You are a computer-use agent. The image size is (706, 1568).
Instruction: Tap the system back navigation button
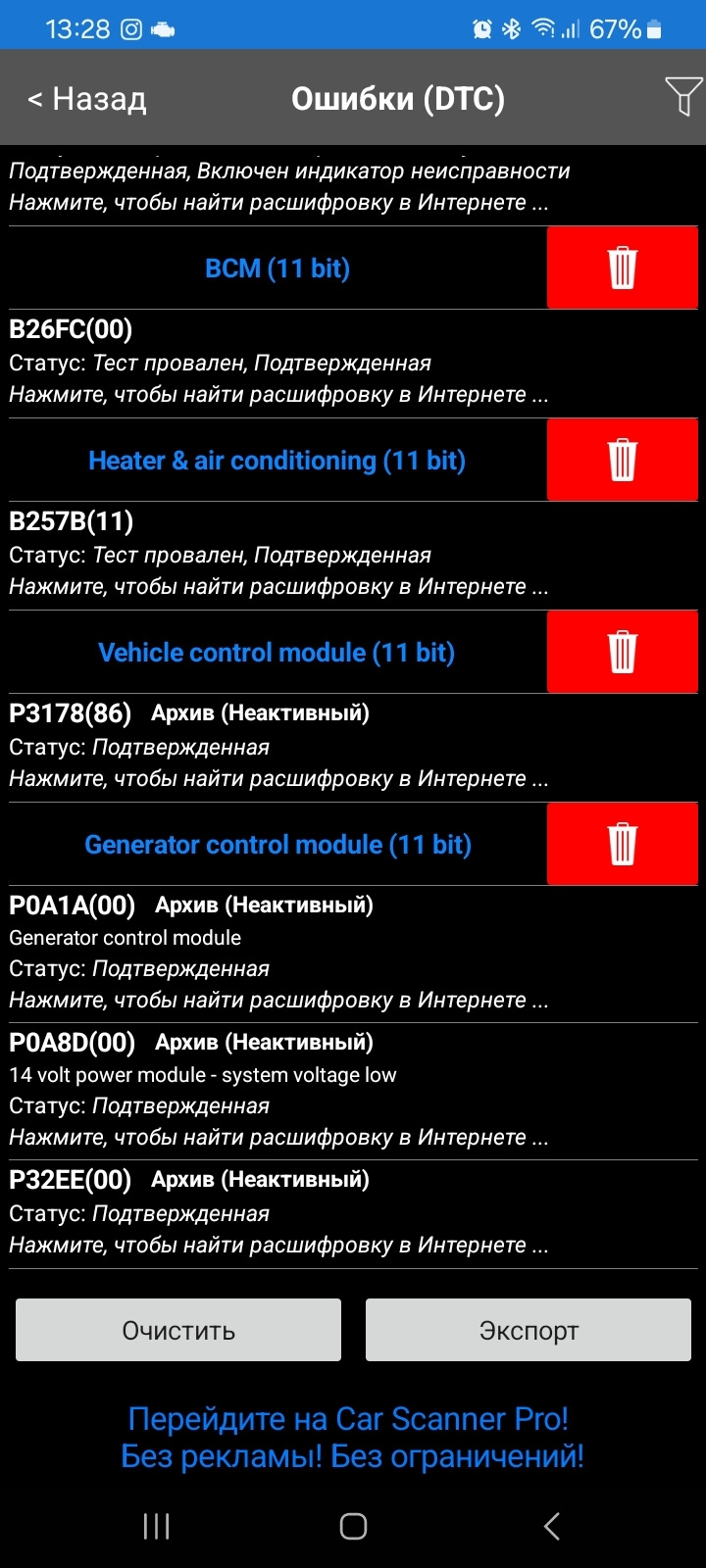coord(552,1526)
